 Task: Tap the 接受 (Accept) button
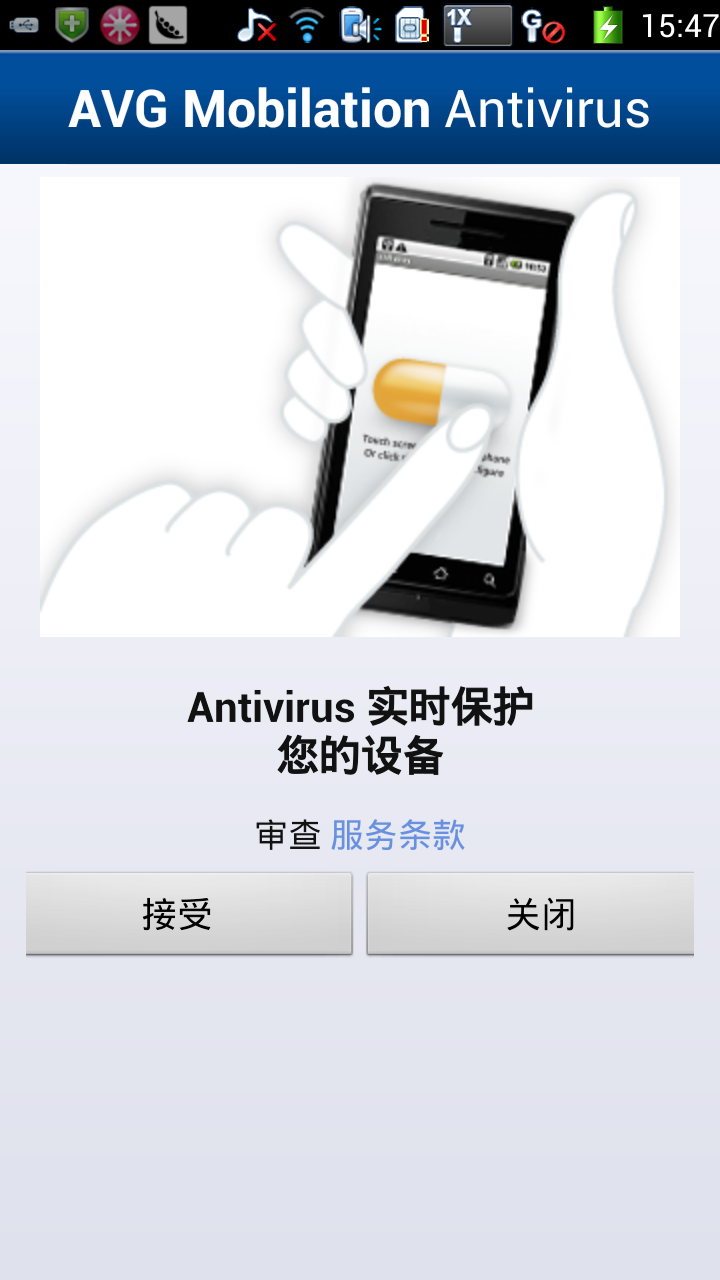click(189, 914)
